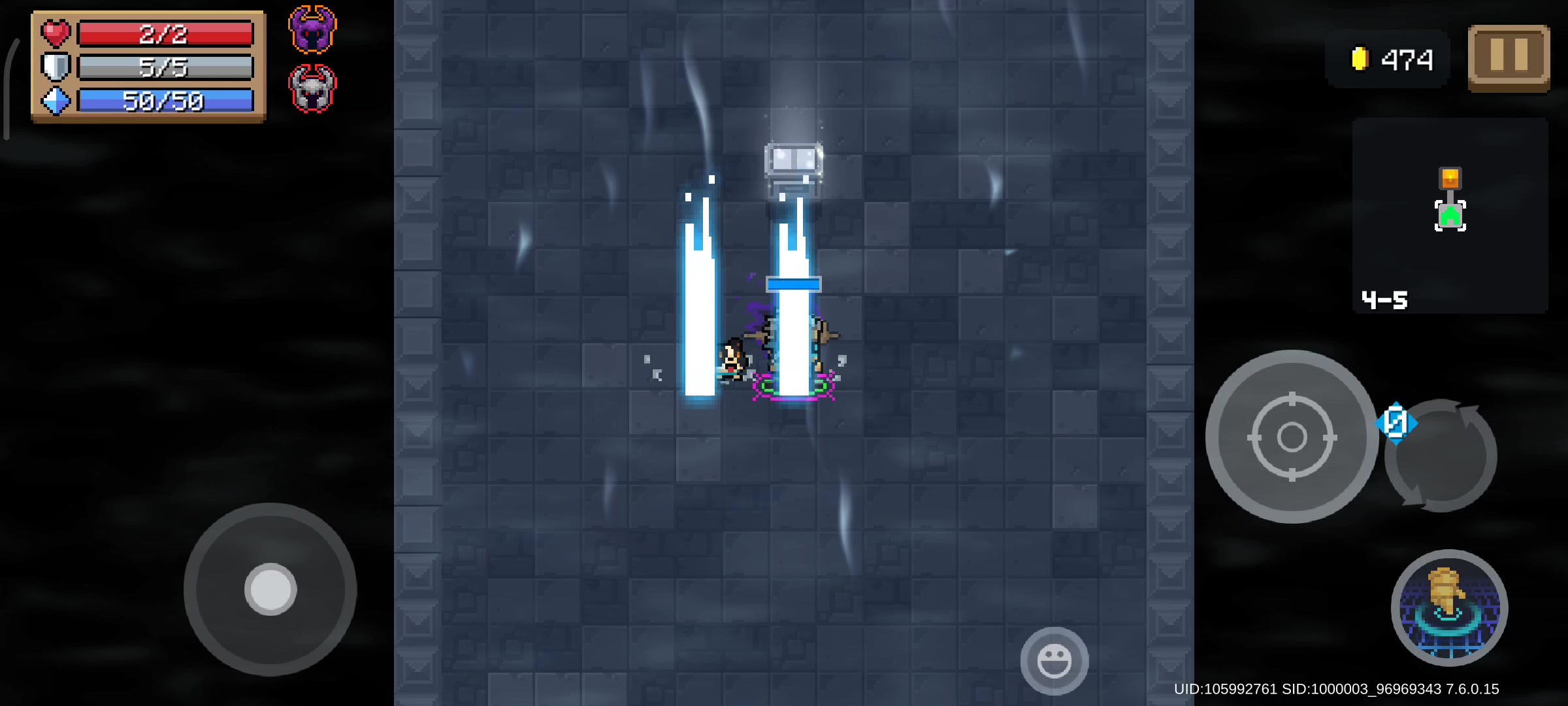1568x706 pixels.
Task: Open the emoji emote button
Action: (1054, 660)
